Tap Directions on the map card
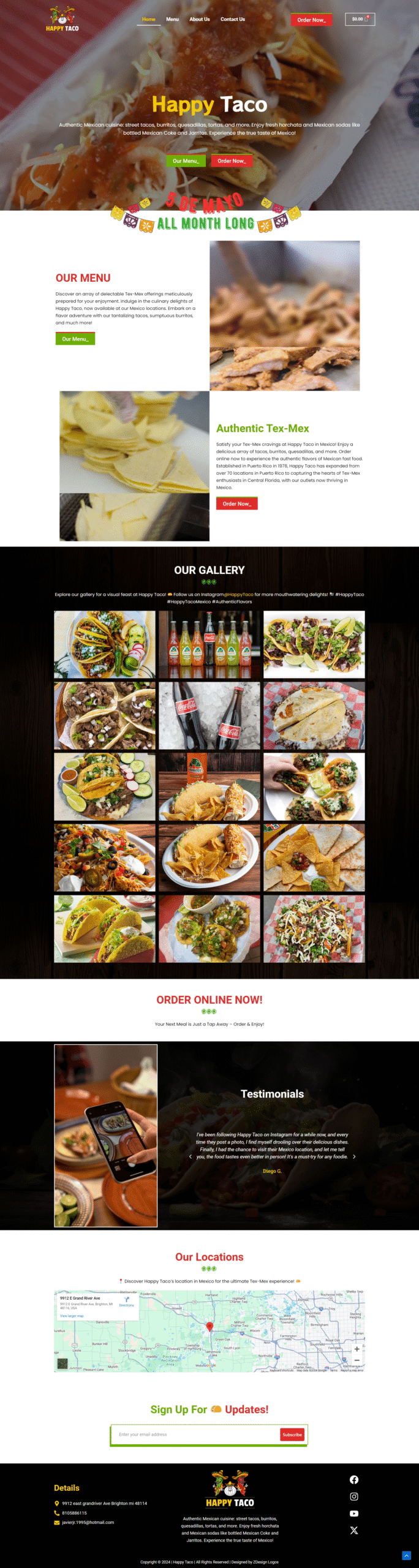The width and height of the screenshot is (419, 1568). 126,1302
